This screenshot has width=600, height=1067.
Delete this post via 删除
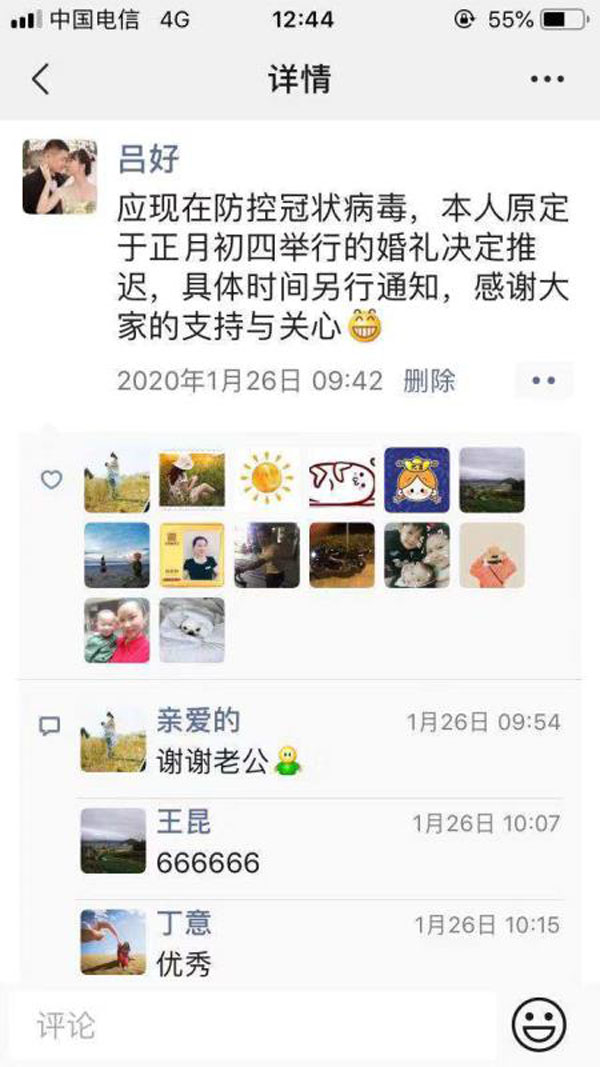(430, 380)
